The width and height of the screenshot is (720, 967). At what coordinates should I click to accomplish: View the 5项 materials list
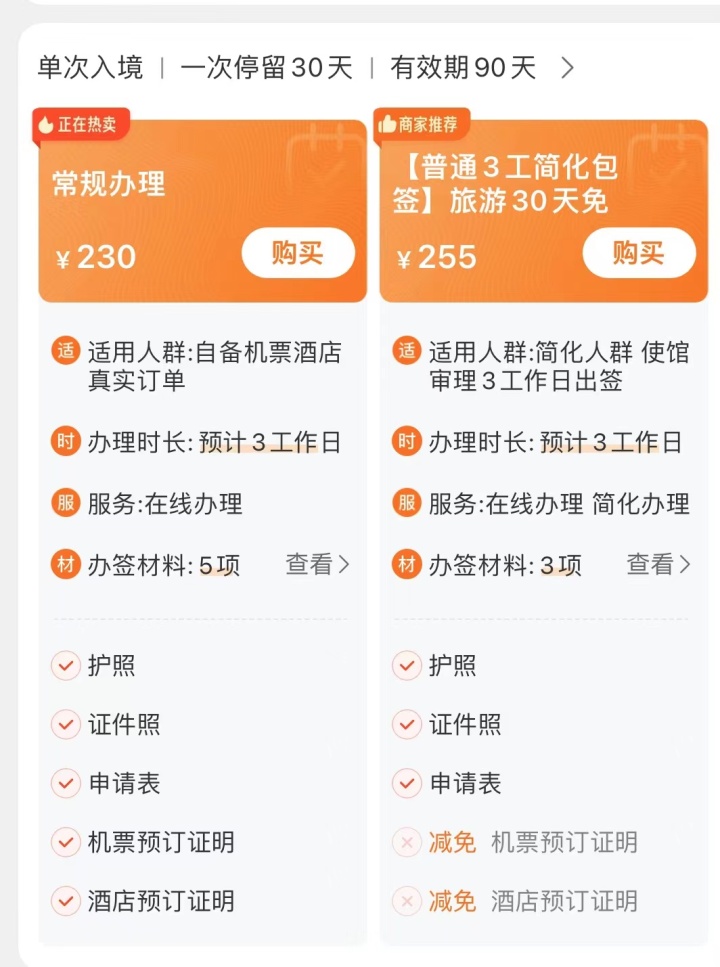coord(317,564)
